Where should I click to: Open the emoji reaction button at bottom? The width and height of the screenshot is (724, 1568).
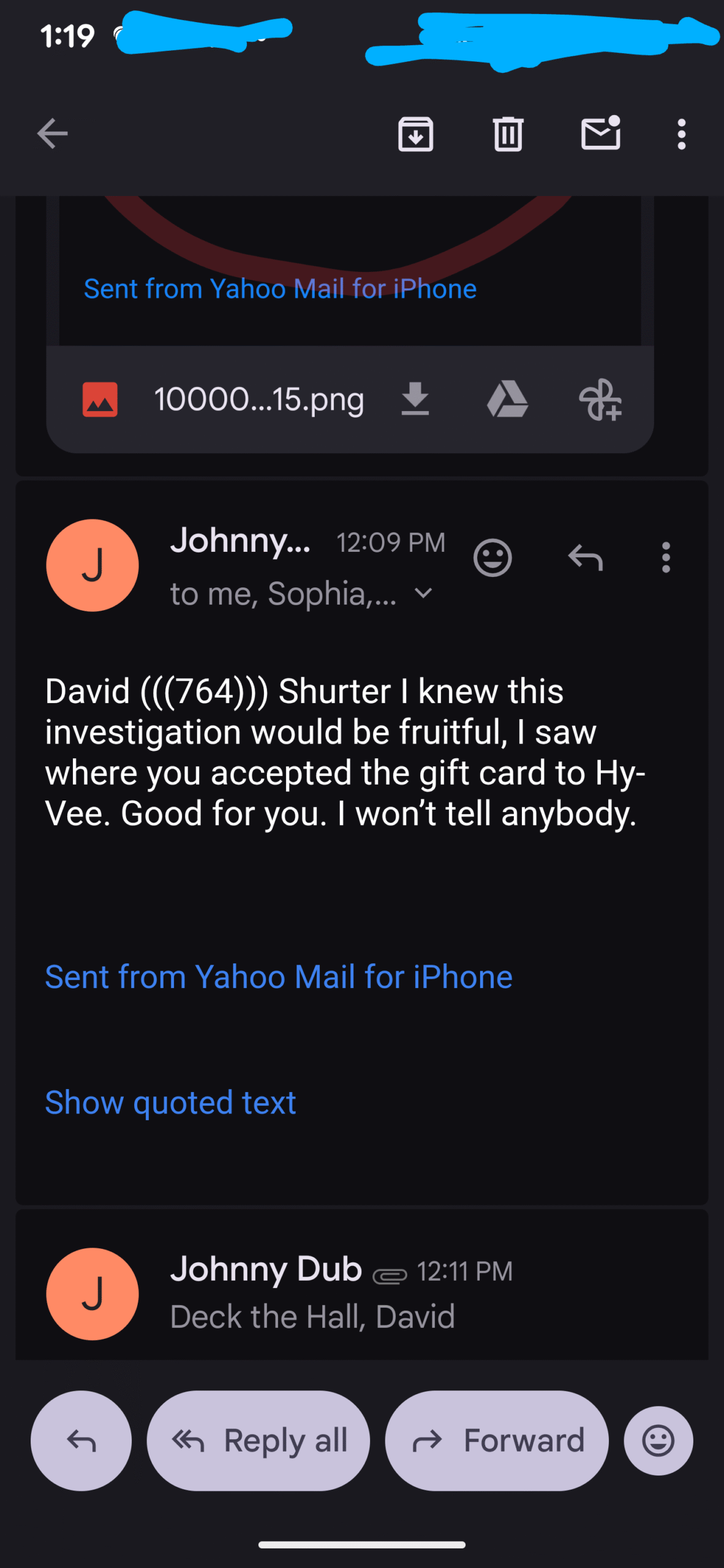pos(658,1441)
